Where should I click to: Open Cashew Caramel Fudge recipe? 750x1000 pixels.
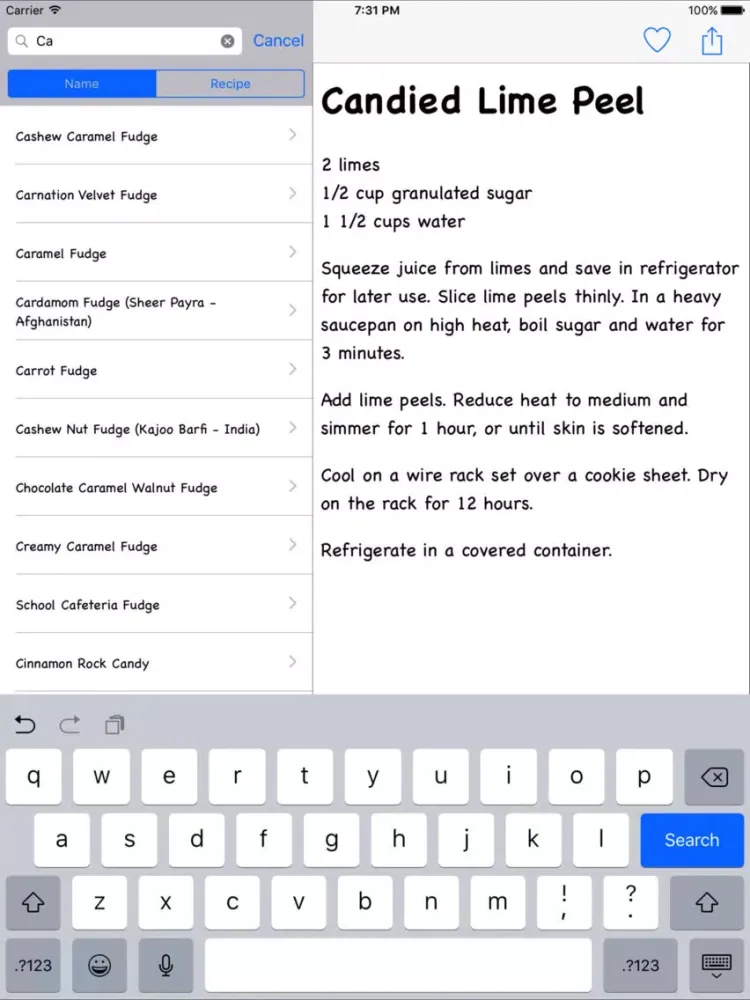point(156,135)
